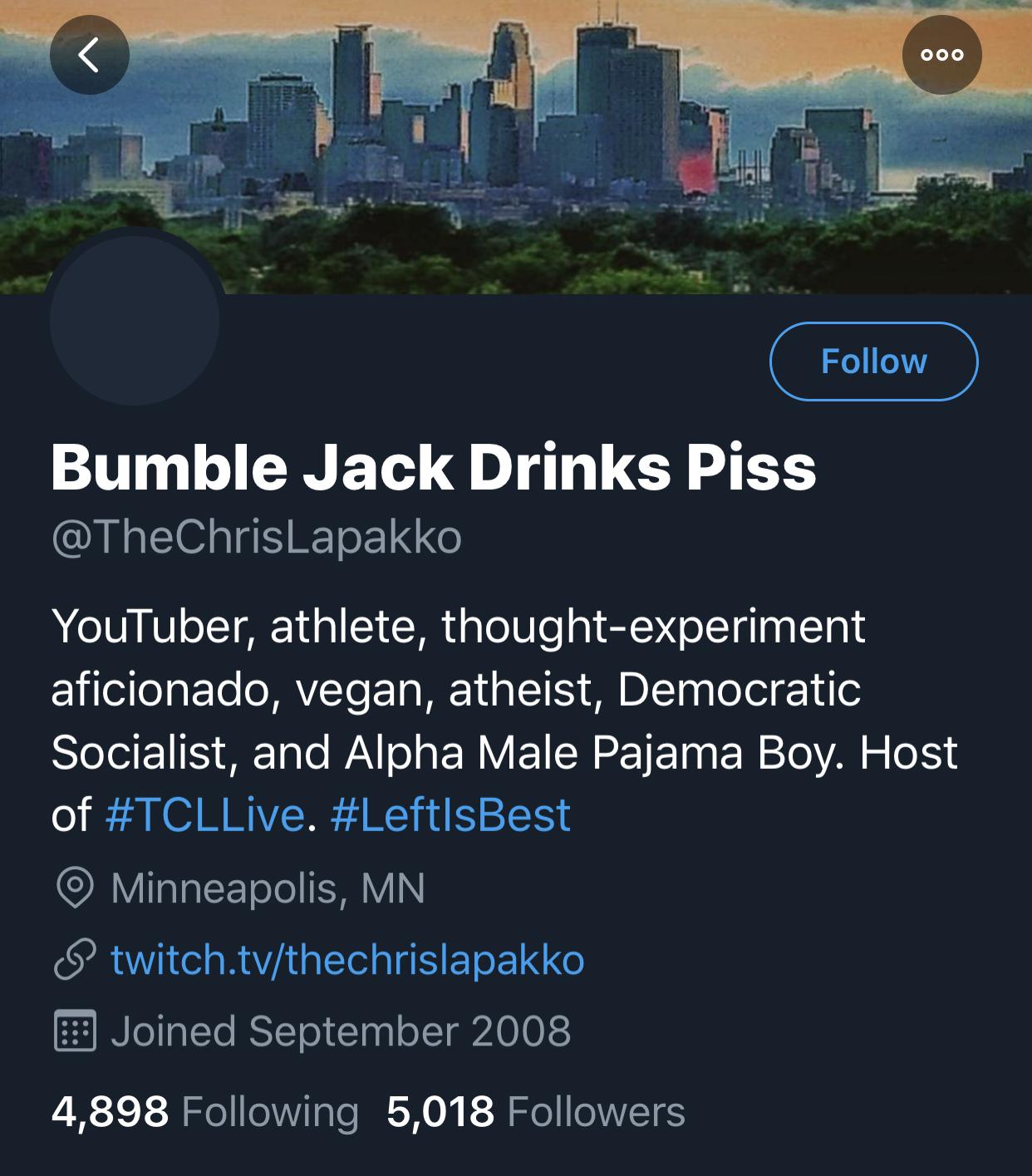Screen dimensions: 1032x1176
Task: View the 4,898 Following list
Action: 204,1112
